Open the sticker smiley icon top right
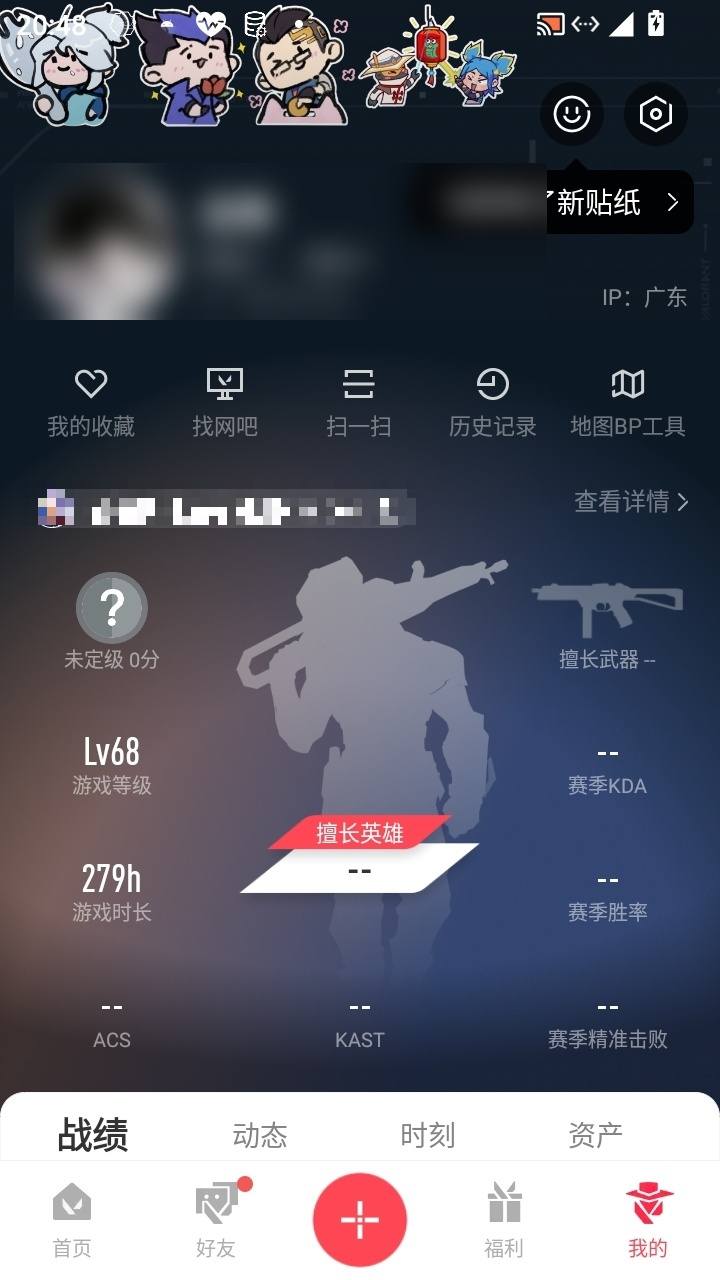 pos(571,115)
